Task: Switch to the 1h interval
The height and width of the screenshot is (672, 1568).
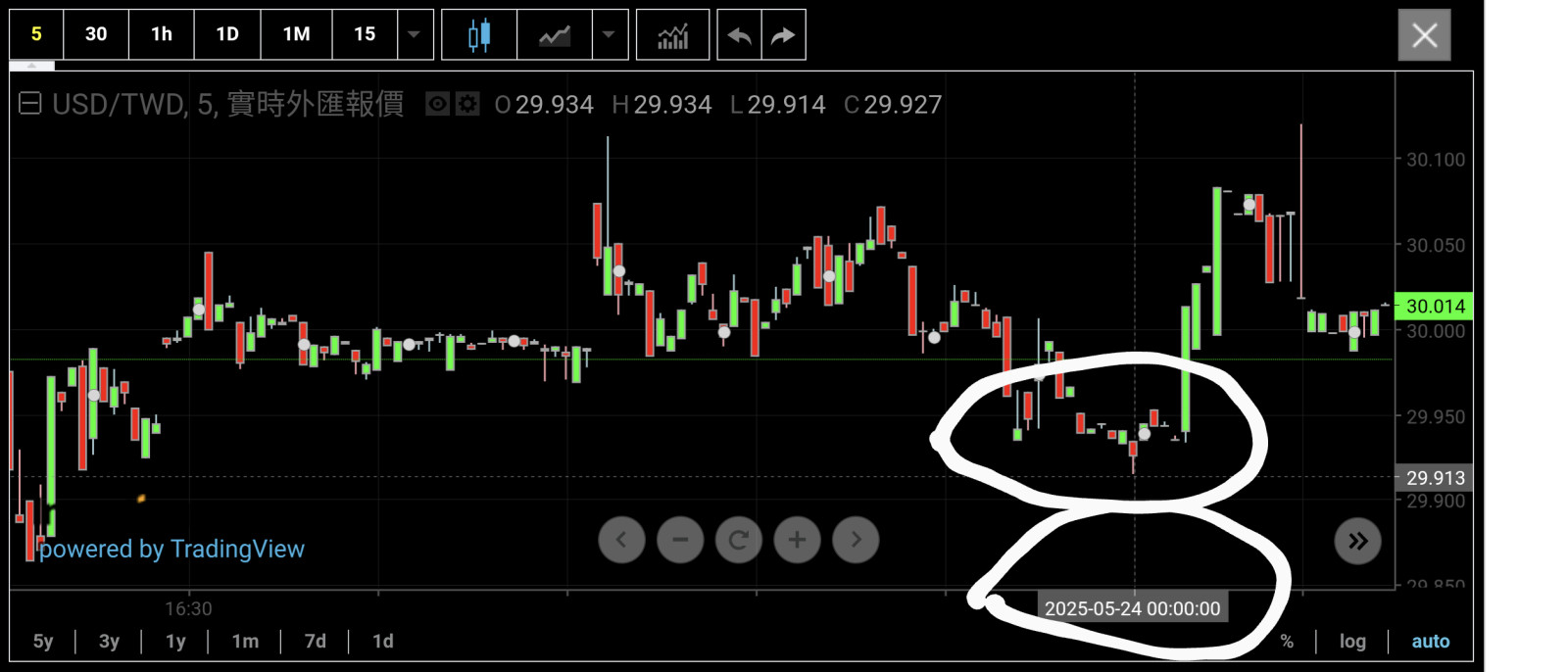Action: [x=162, y=34]
